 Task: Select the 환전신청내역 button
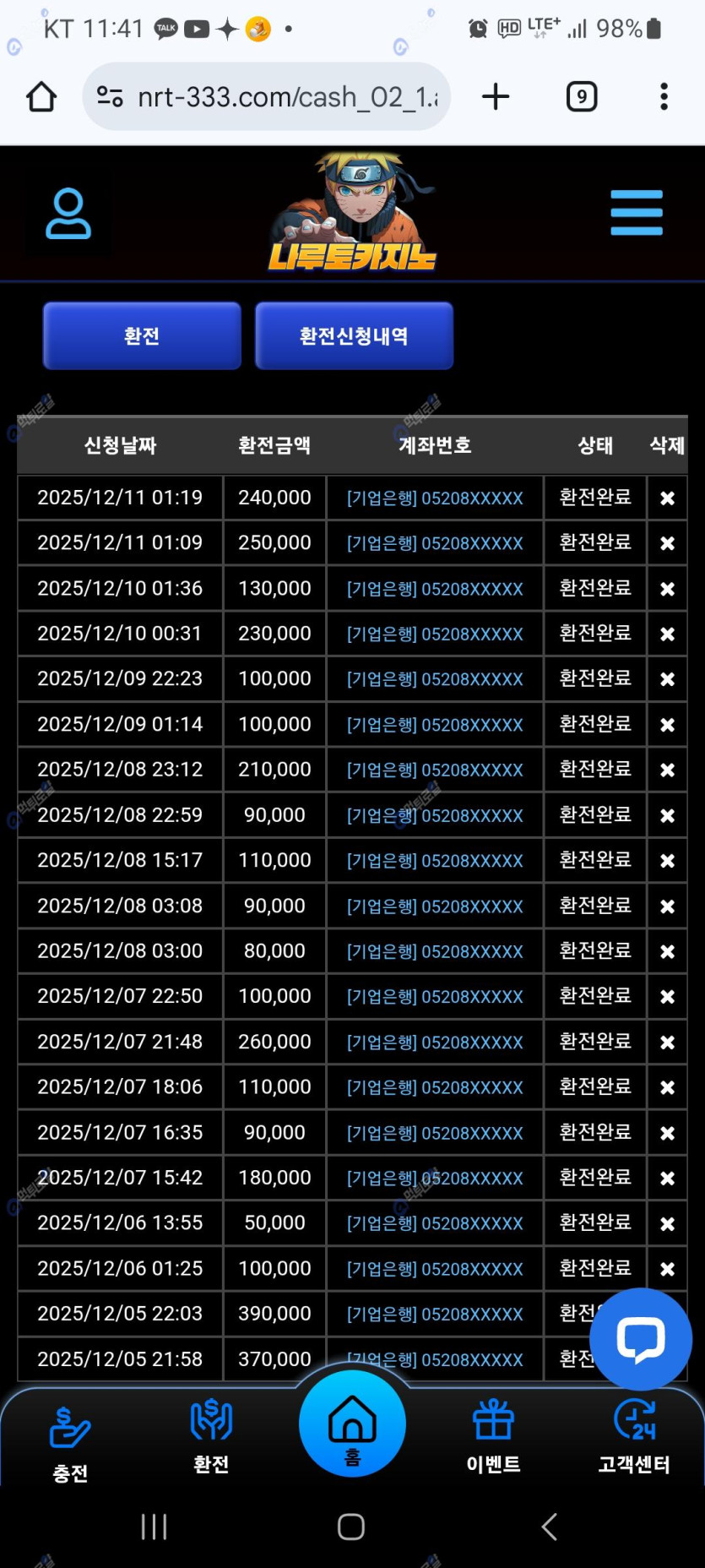[354, 336]
